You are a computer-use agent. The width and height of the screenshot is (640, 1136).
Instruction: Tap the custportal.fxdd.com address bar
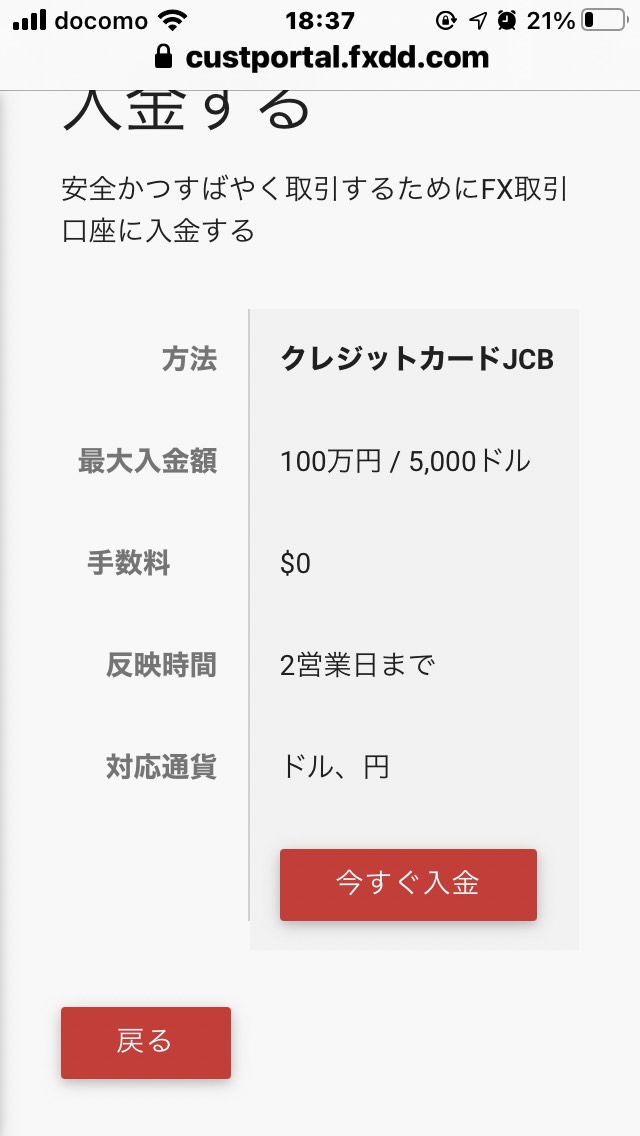point(322,57)
